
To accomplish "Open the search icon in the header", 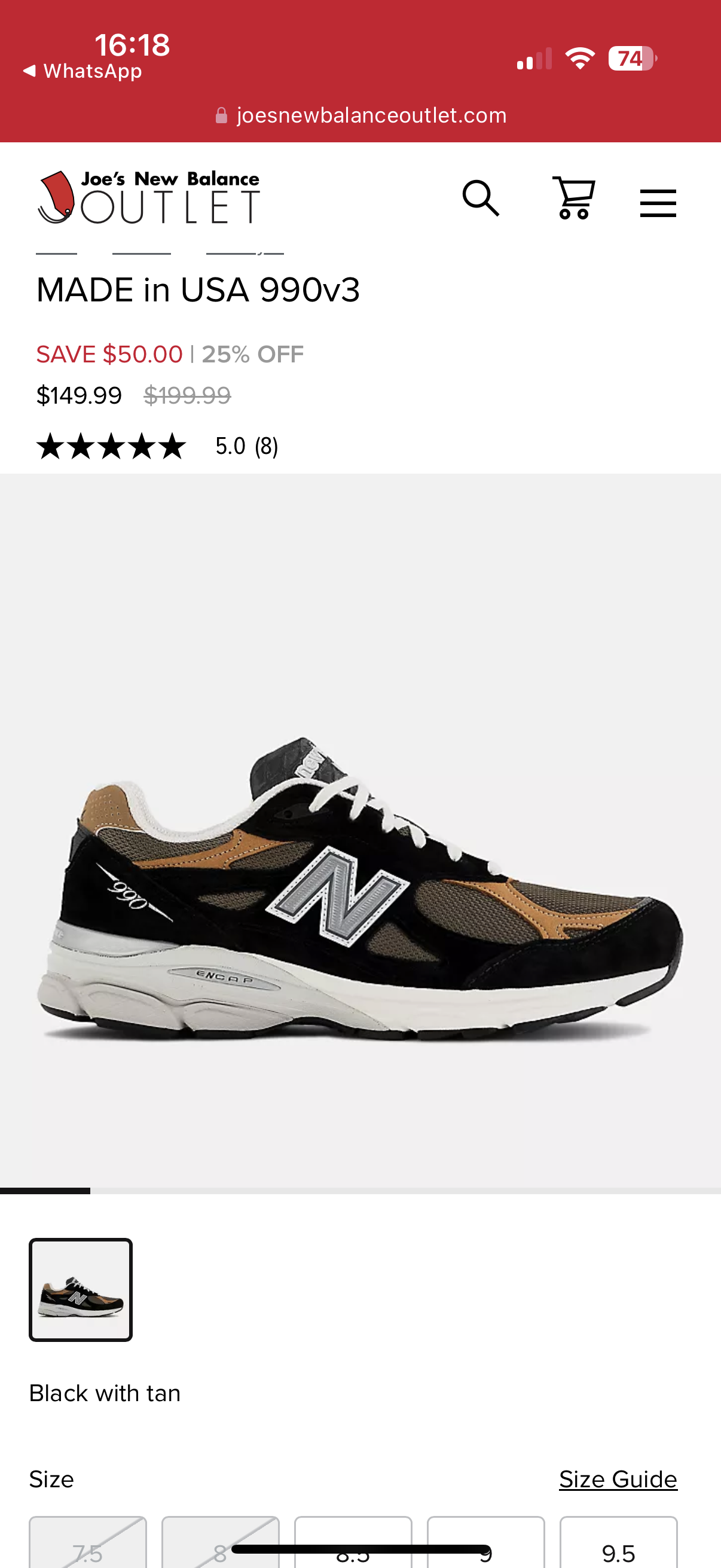I will [x=481, y=199].
